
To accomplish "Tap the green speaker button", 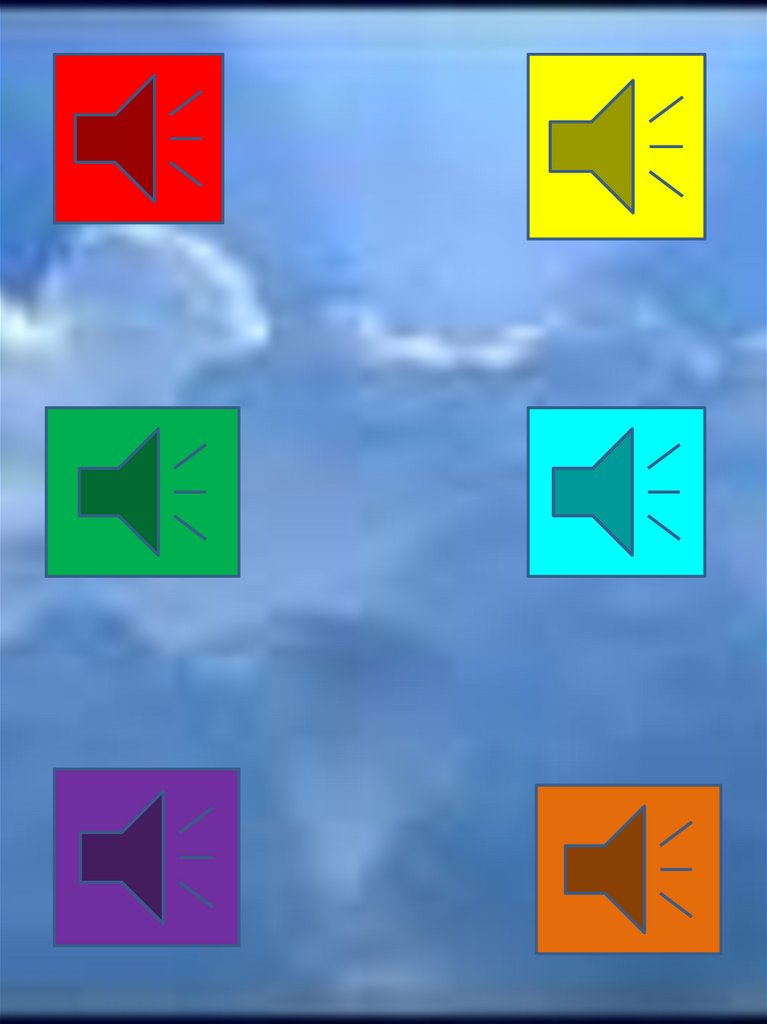I will 142,492.
